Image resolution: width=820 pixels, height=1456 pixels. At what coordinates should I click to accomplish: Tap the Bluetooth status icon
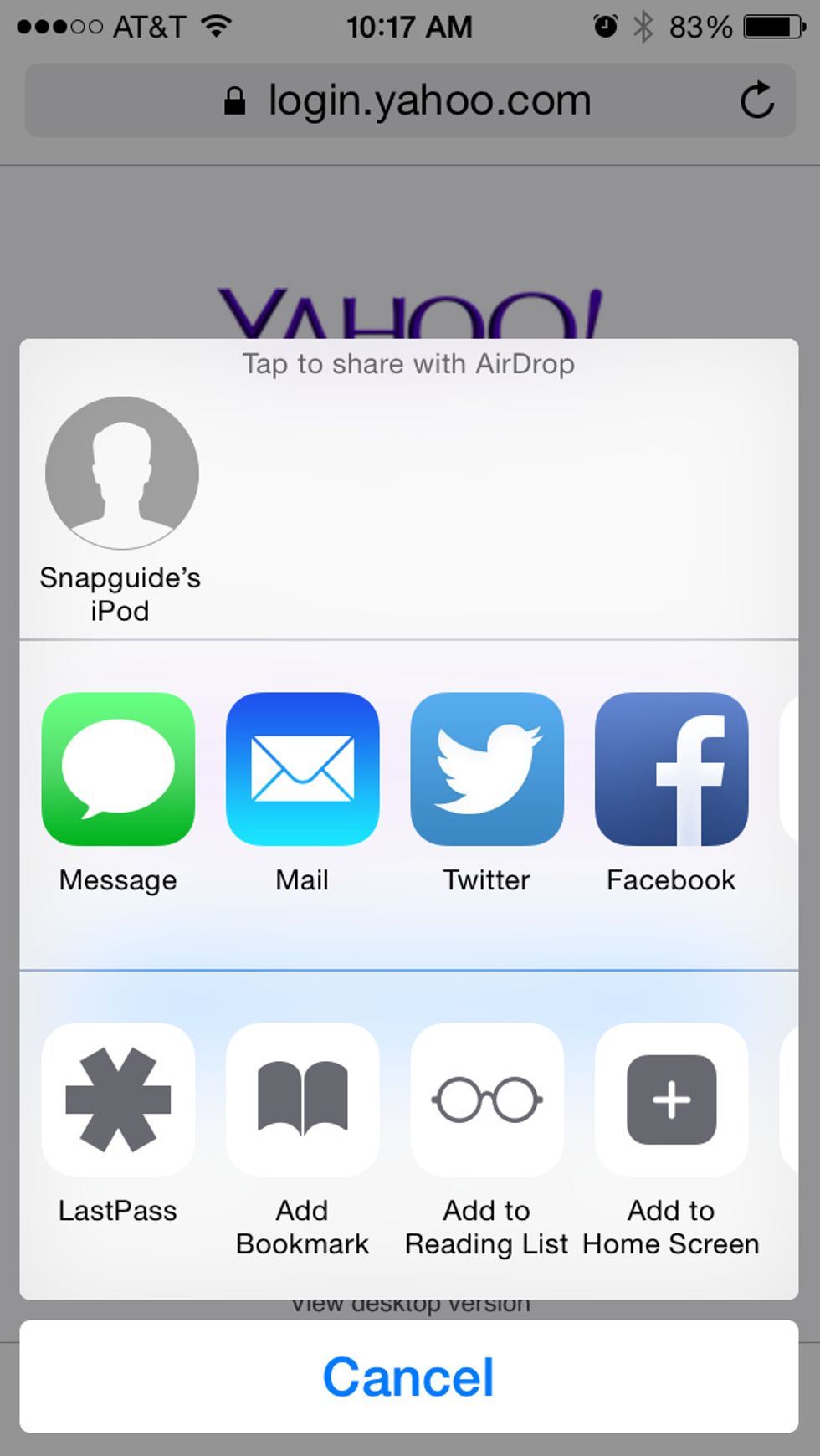click(644, 26)
